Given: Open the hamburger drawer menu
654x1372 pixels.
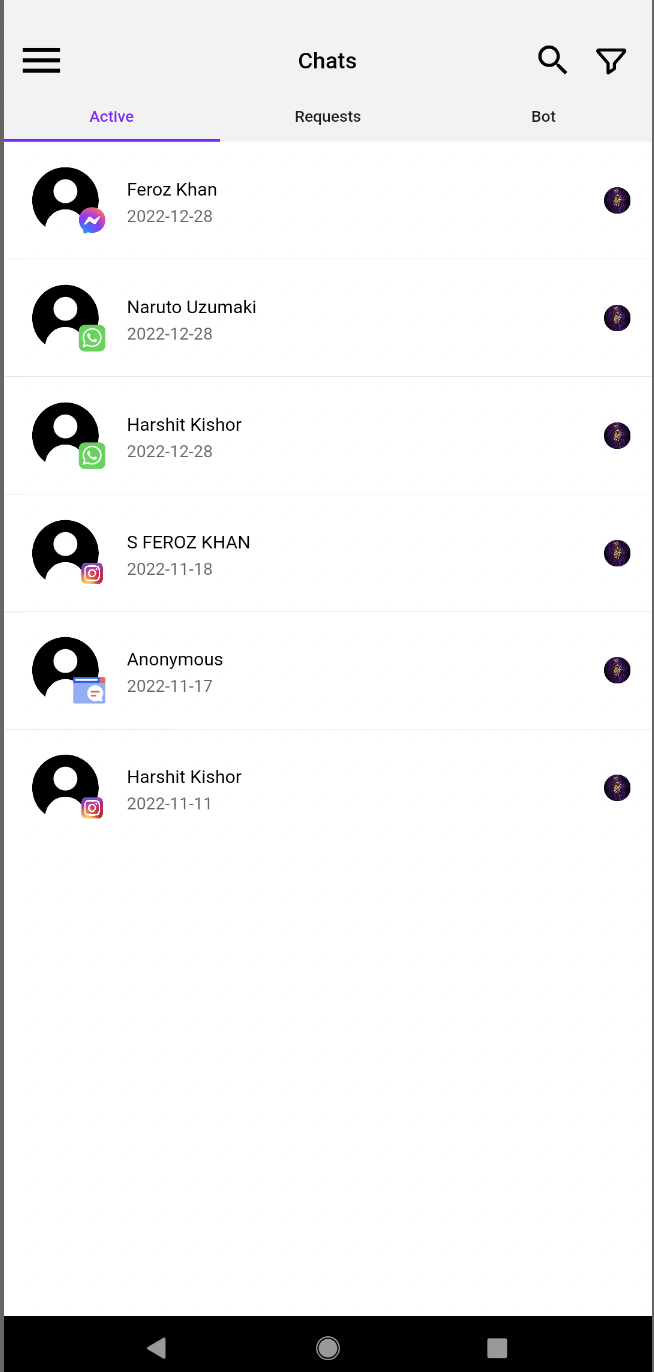Looking at the screenshot, I should coord(42,61).
